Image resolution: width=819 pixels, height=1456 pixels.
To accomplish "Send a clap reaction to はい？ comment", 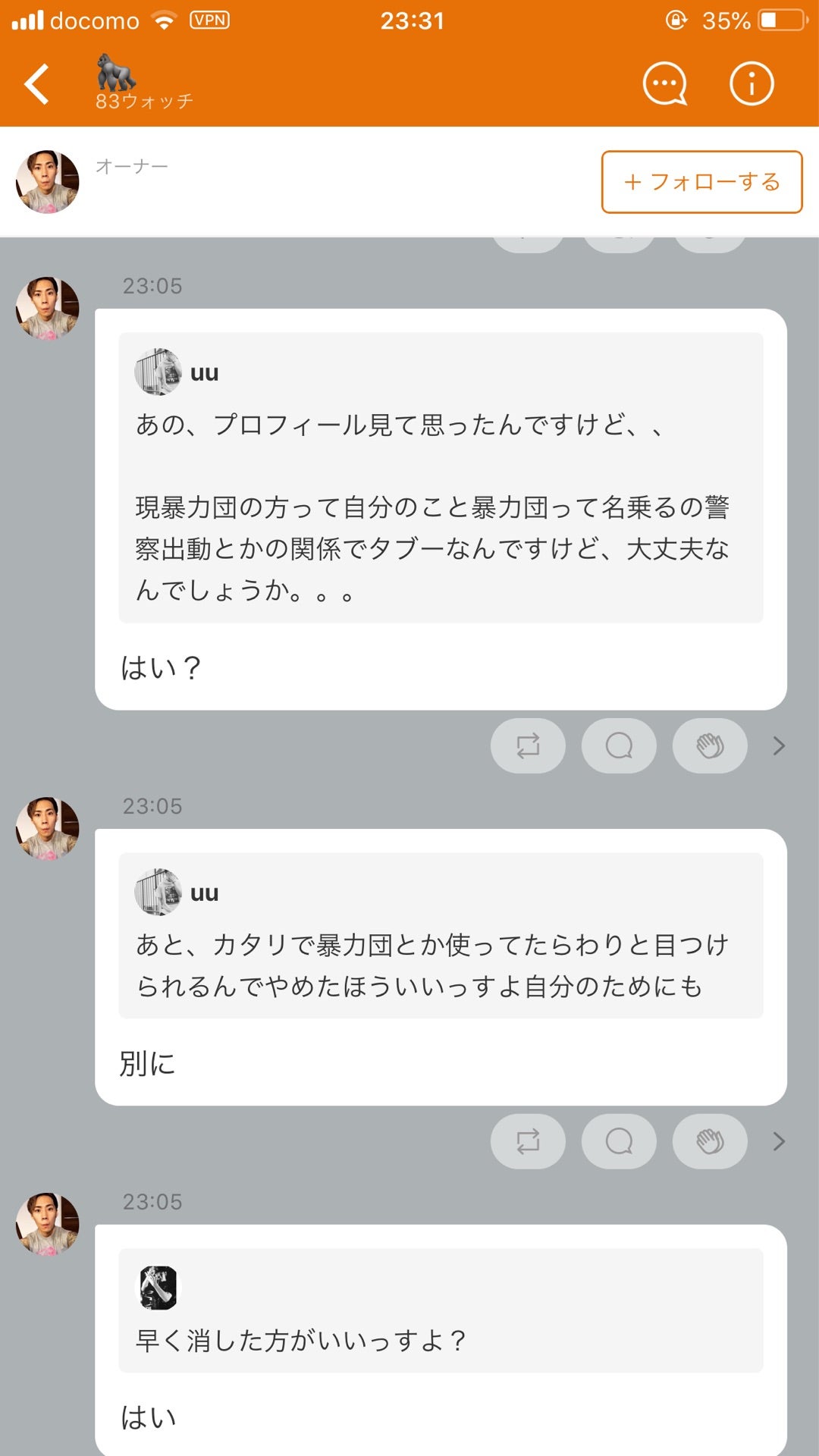I will coord(709,745).
